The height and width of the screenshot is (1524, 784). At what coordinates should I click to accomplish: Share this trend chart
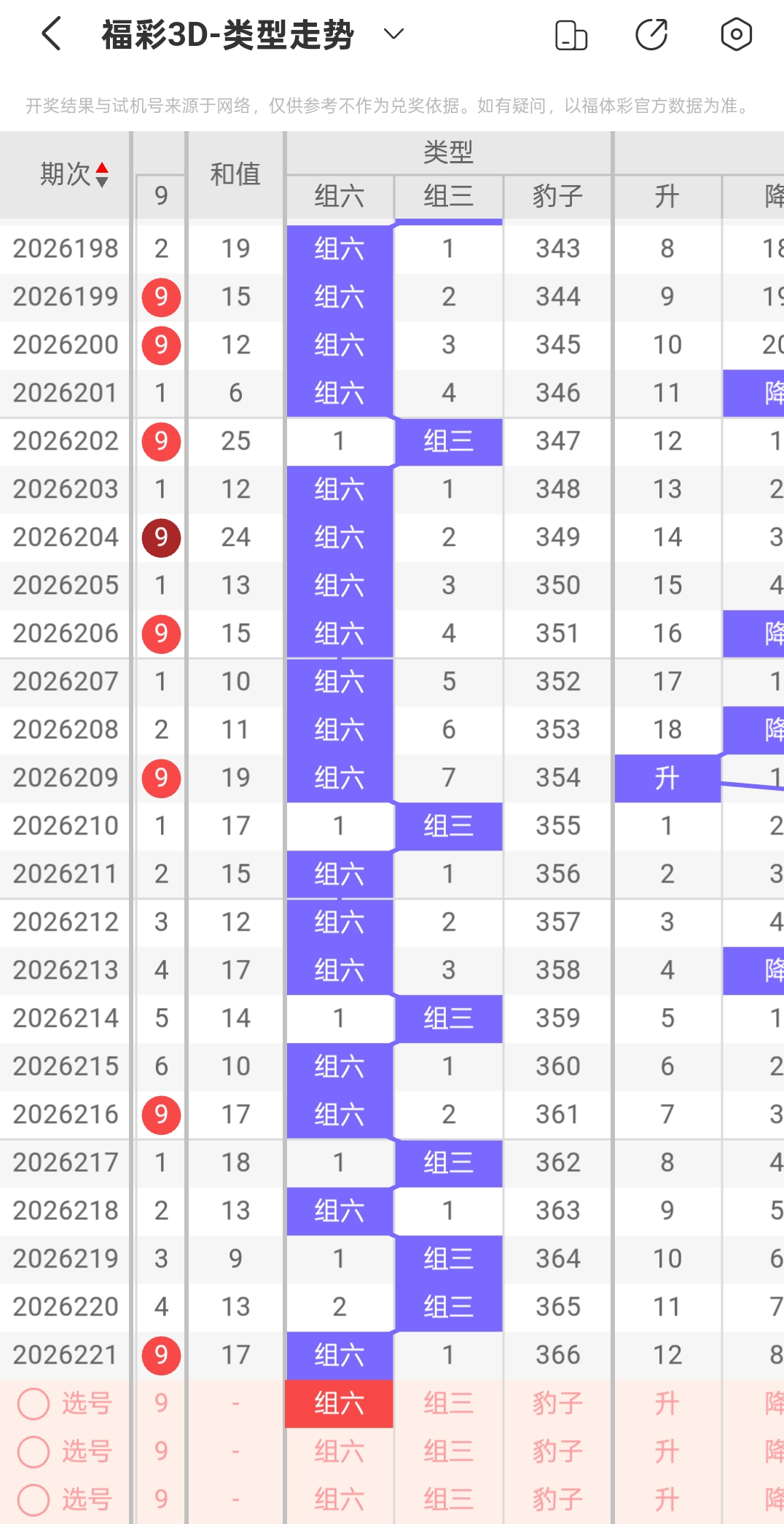(651, 34)
